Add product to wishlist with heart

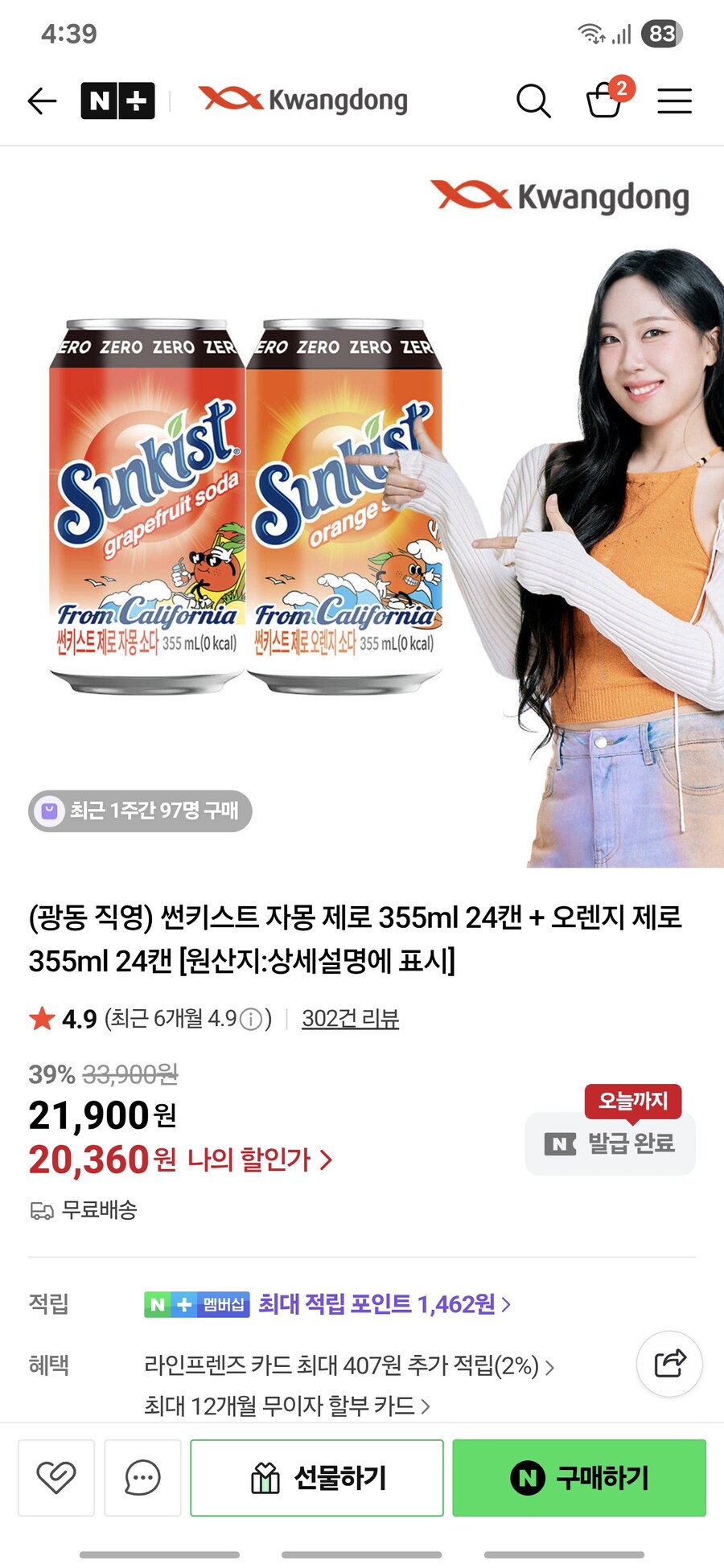click(x=56, y=1478)
